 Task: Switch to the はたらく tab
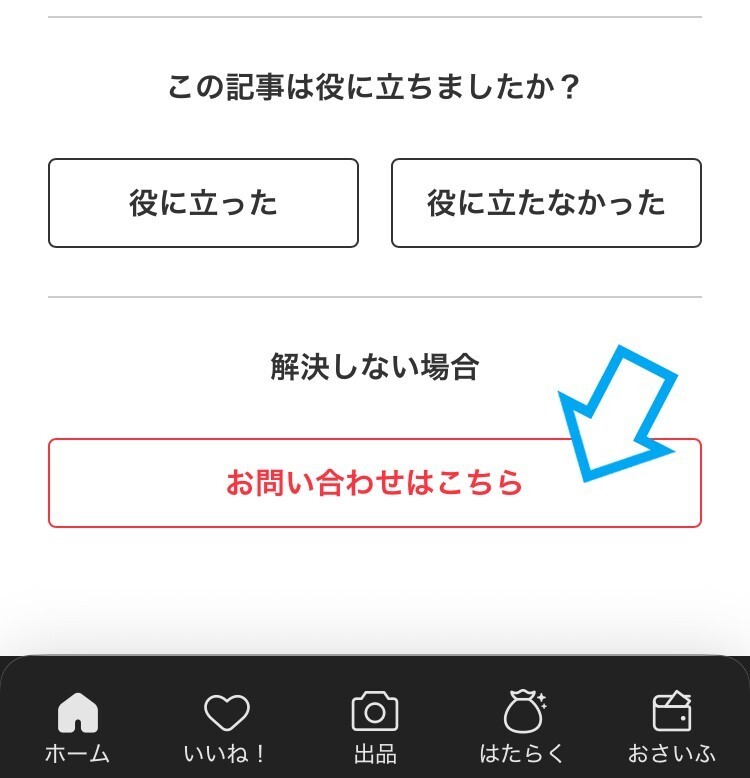point(522,727)
